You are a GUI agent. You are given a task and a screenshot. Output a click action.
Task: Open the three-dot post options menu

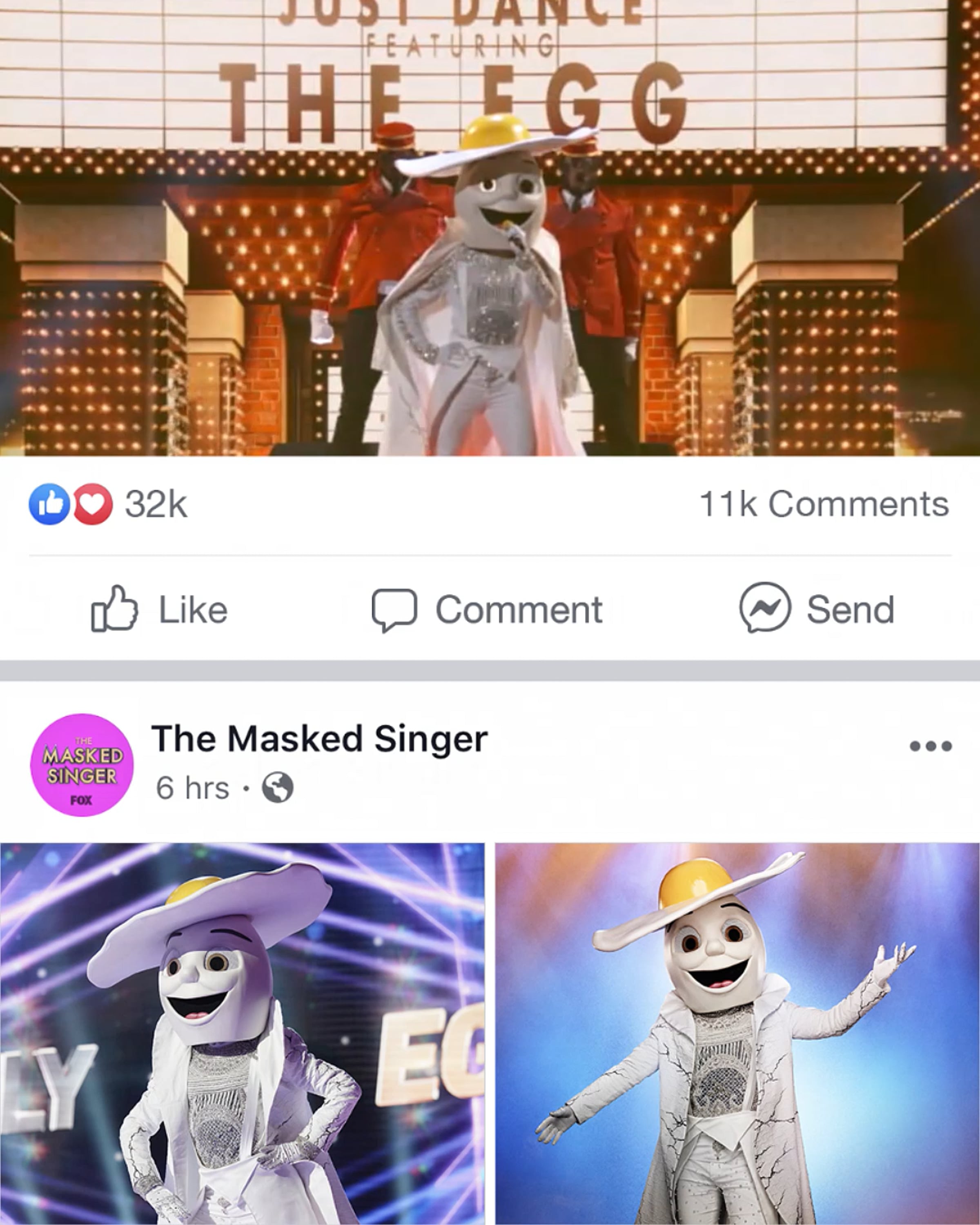coord(930,746)
